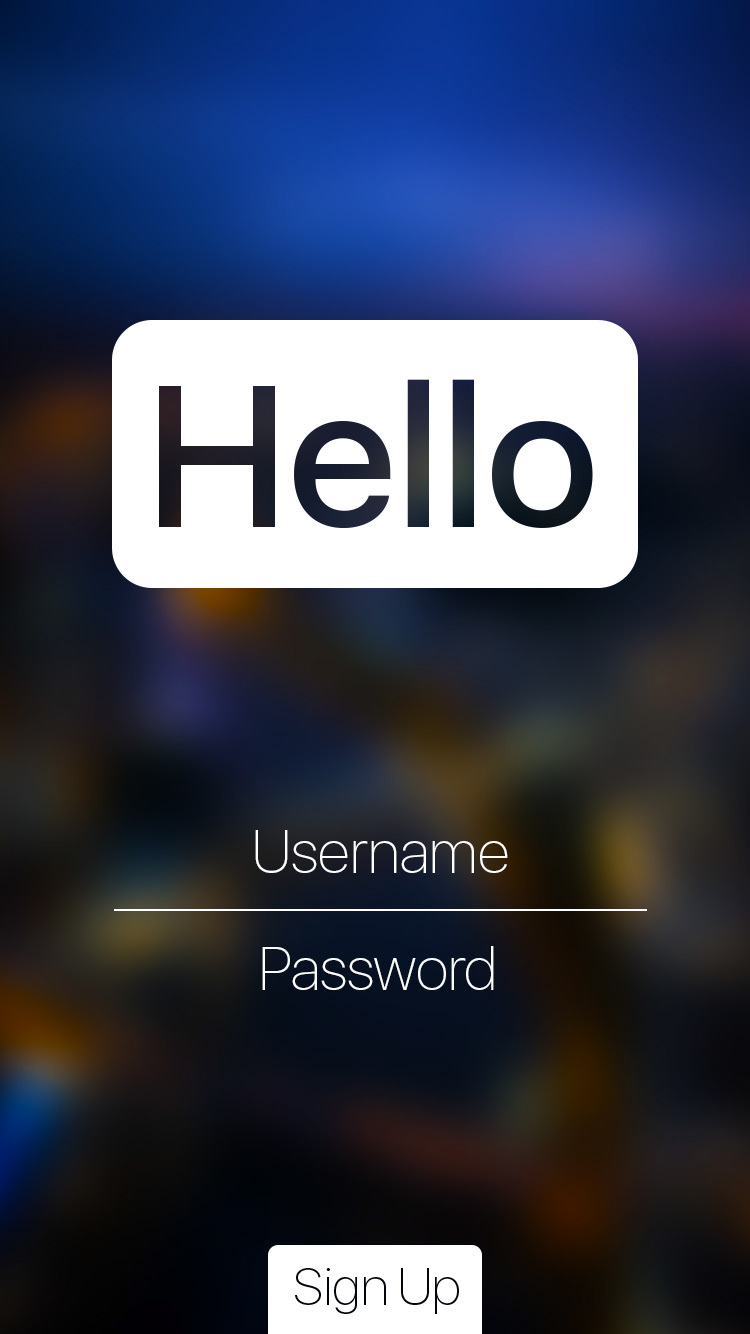Tap the Sign Up button
Screen dimensions: 750x1334
(375, 1289)
